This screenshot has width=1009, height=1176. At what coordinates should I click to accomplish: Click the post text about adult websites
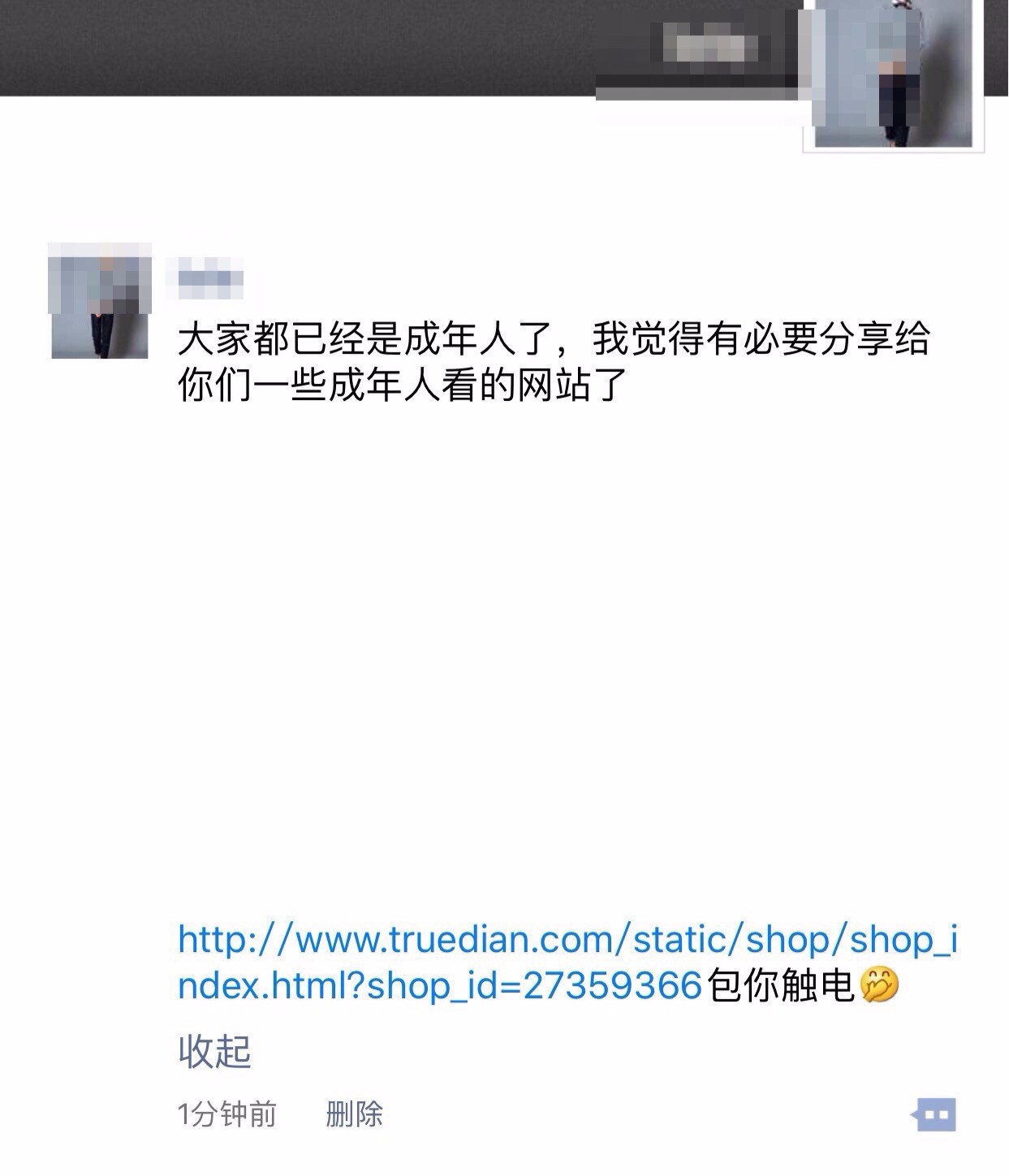[552, 361]
